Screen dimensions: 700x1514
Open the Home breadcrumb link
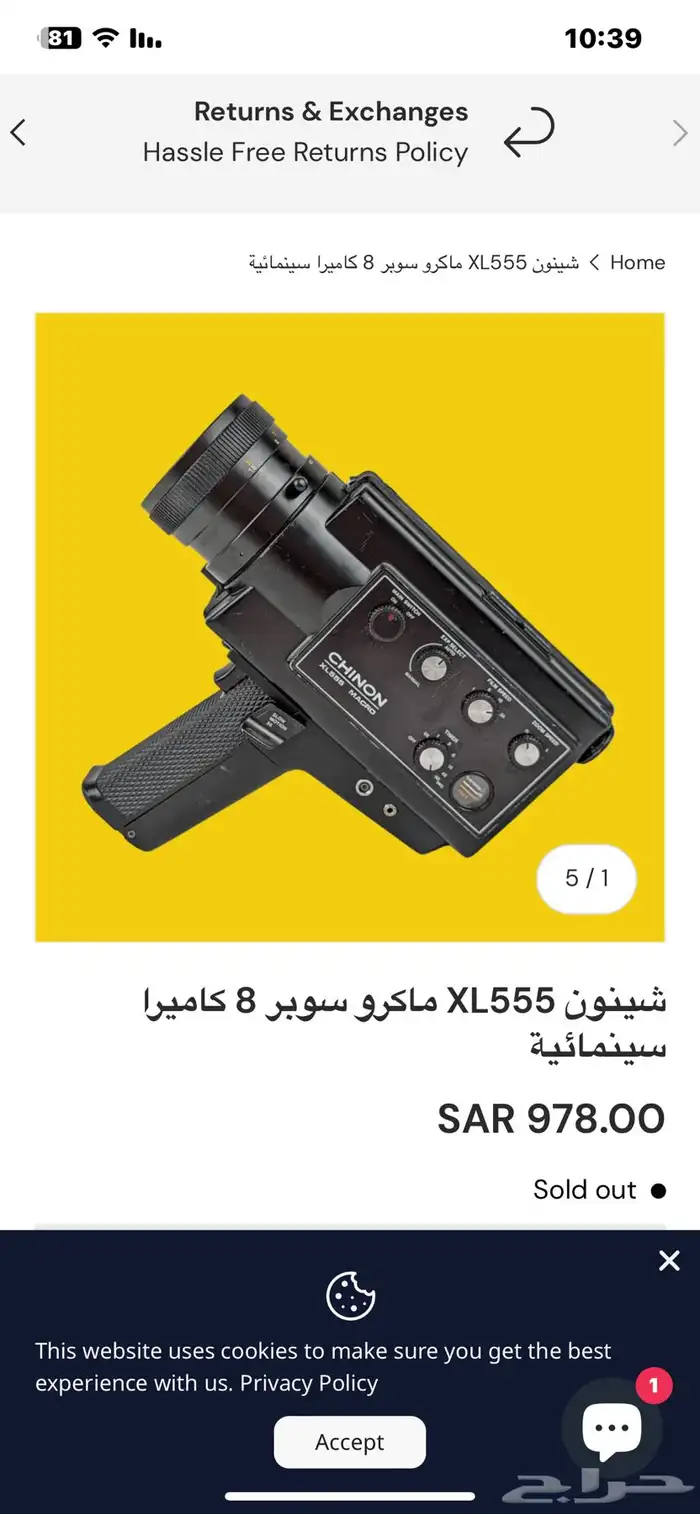pos(637,262)
